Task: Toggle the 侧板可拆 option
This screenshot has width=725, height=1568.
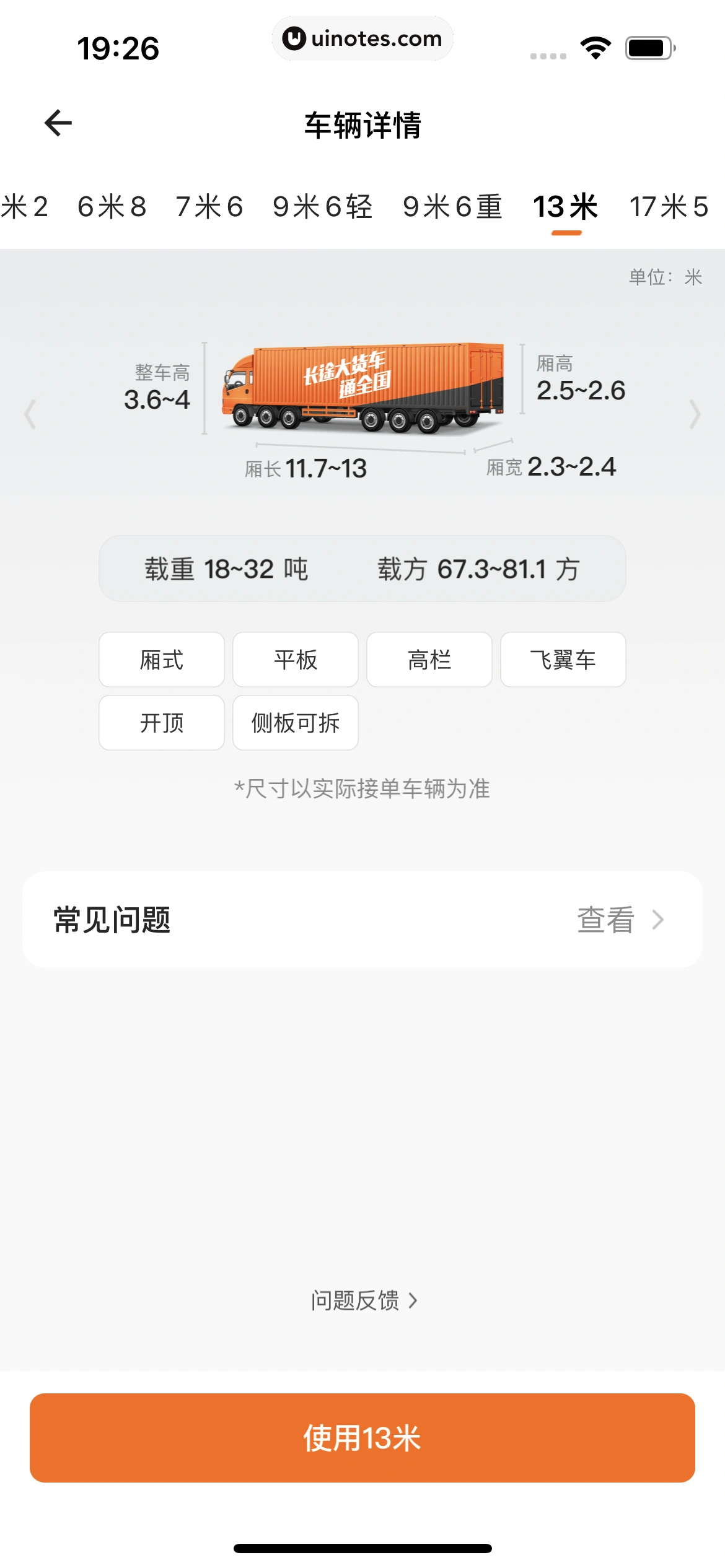Action: pyautogui.click(x=295, y=723)
